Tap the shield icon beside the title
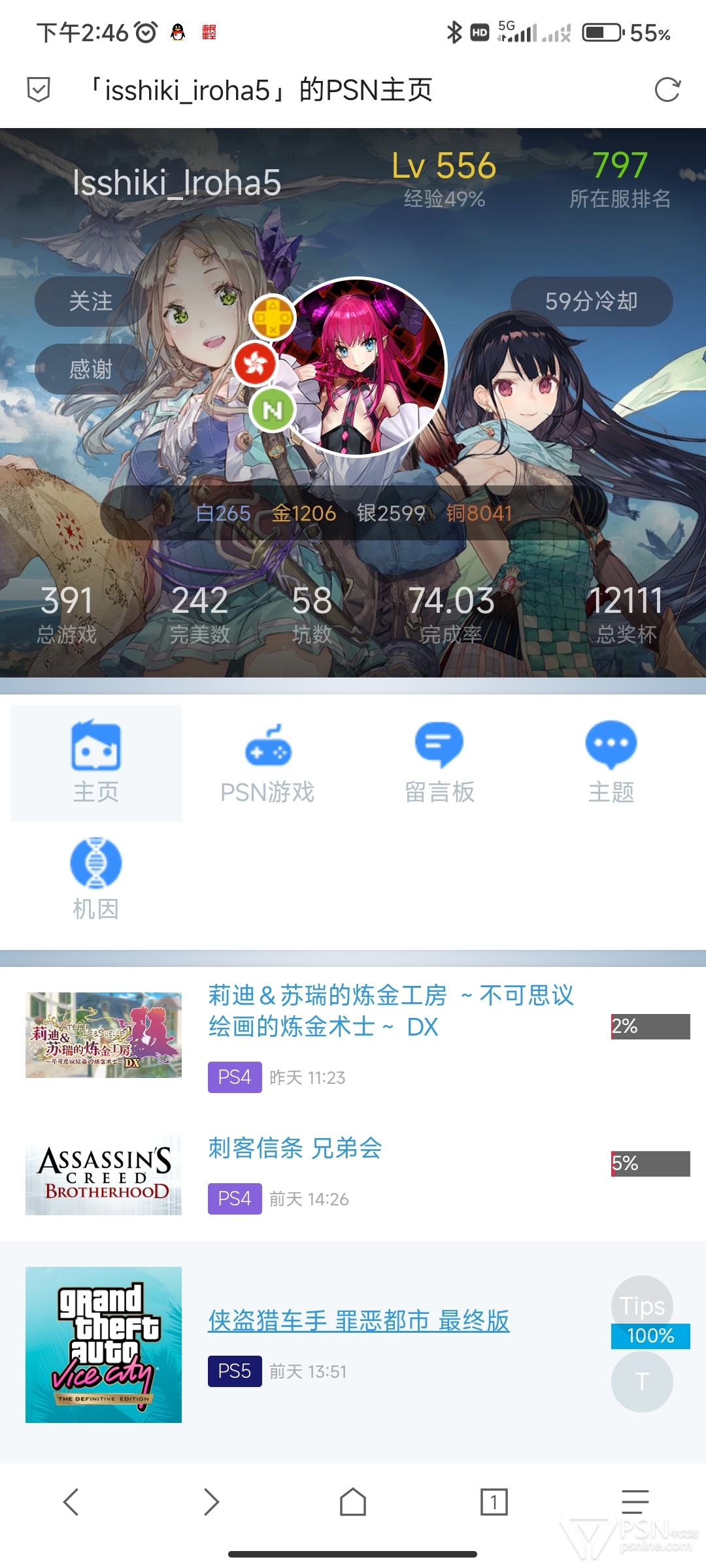Image resolution: width=706 pixels, height=1568 pixels. pos(39,90)
